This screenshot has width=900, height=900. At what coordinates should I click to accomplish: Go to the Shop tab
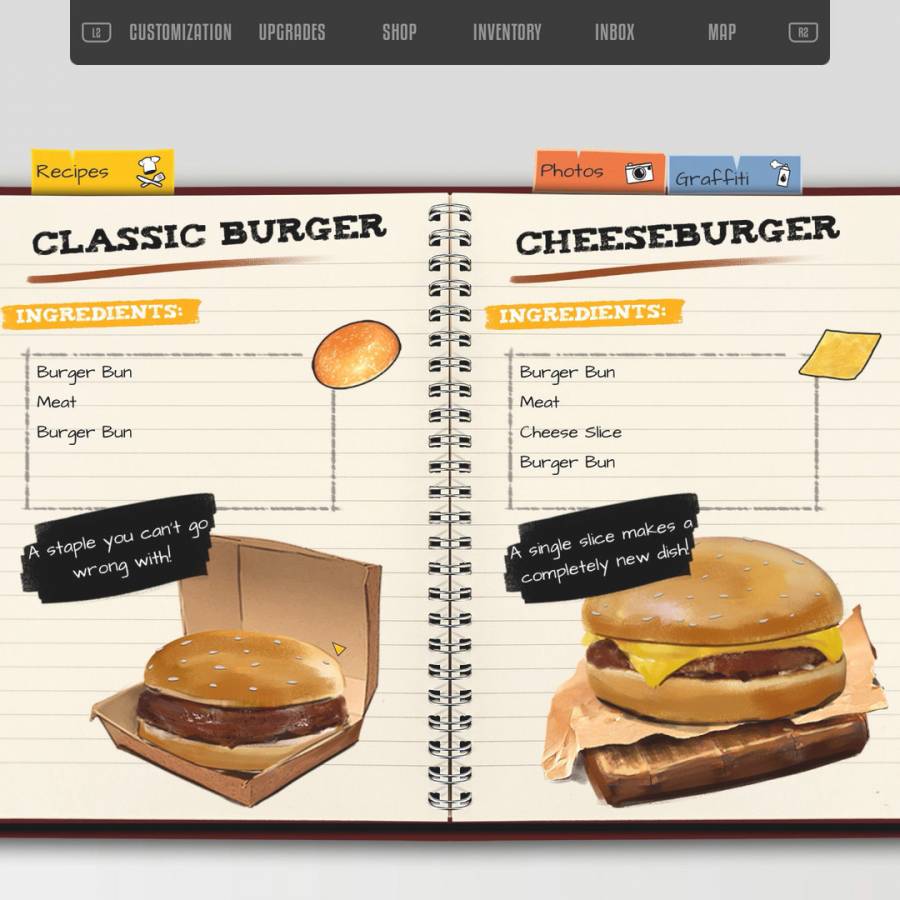coord(399,32)
